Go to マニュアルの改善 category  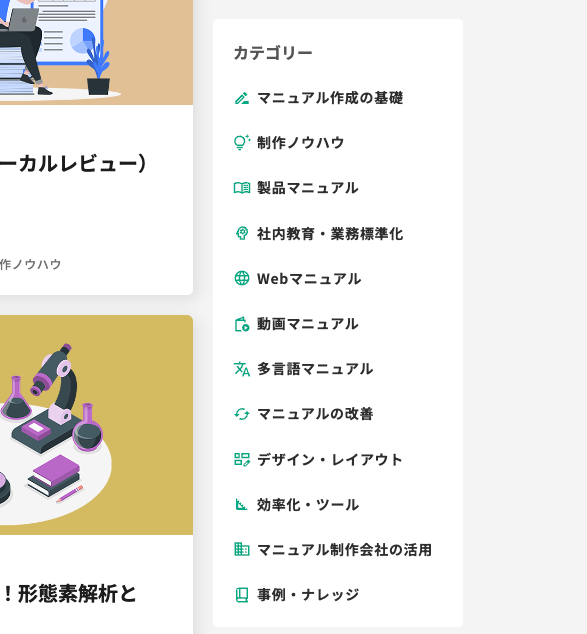(304, 414)
